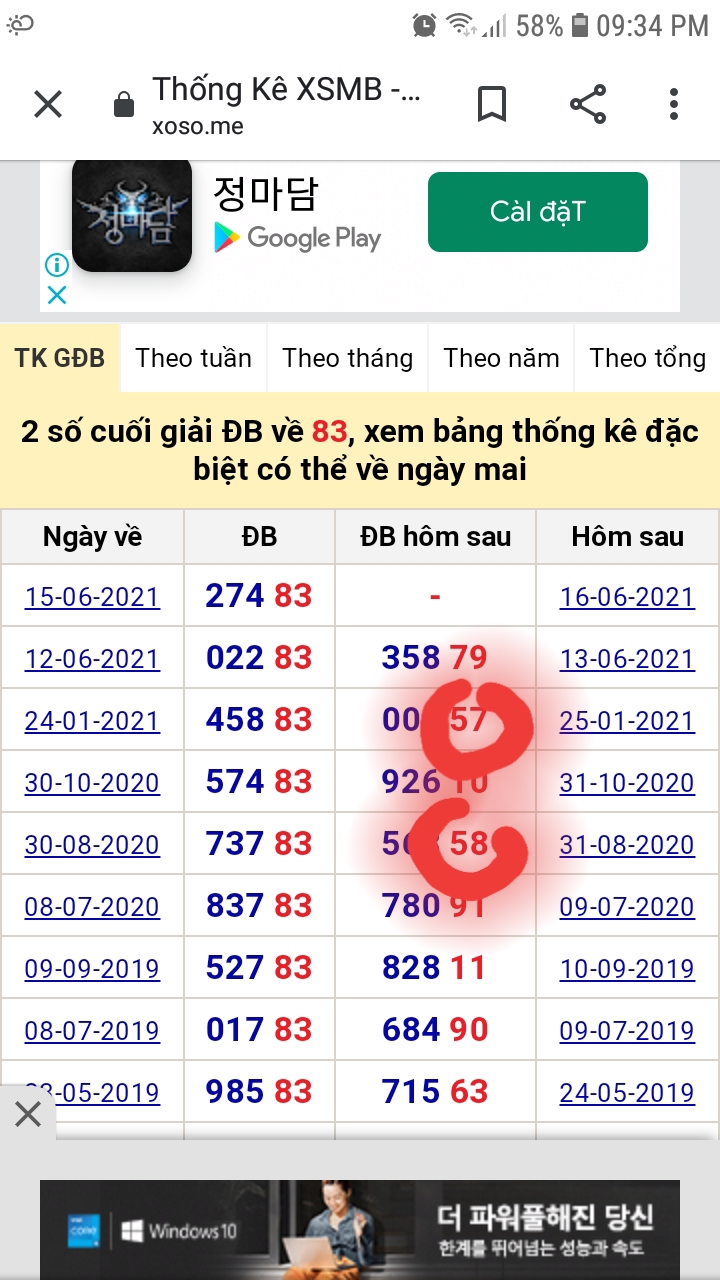This screenshot has height=1280, width=720.
Task: Open the 10-09-2019 link
Action: pyautogui.click(x=627, y=969)
